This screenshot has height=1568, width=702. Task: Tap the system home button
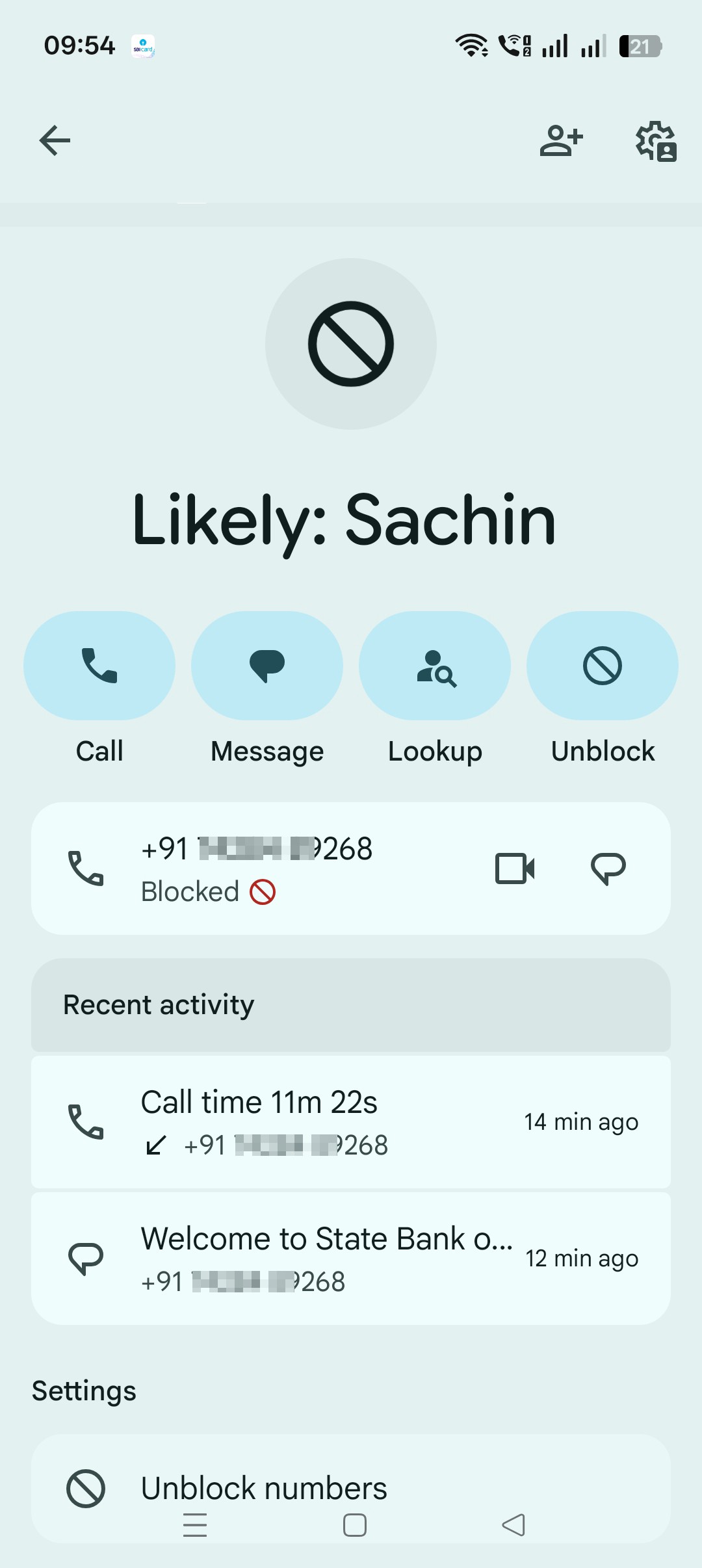355,1525
